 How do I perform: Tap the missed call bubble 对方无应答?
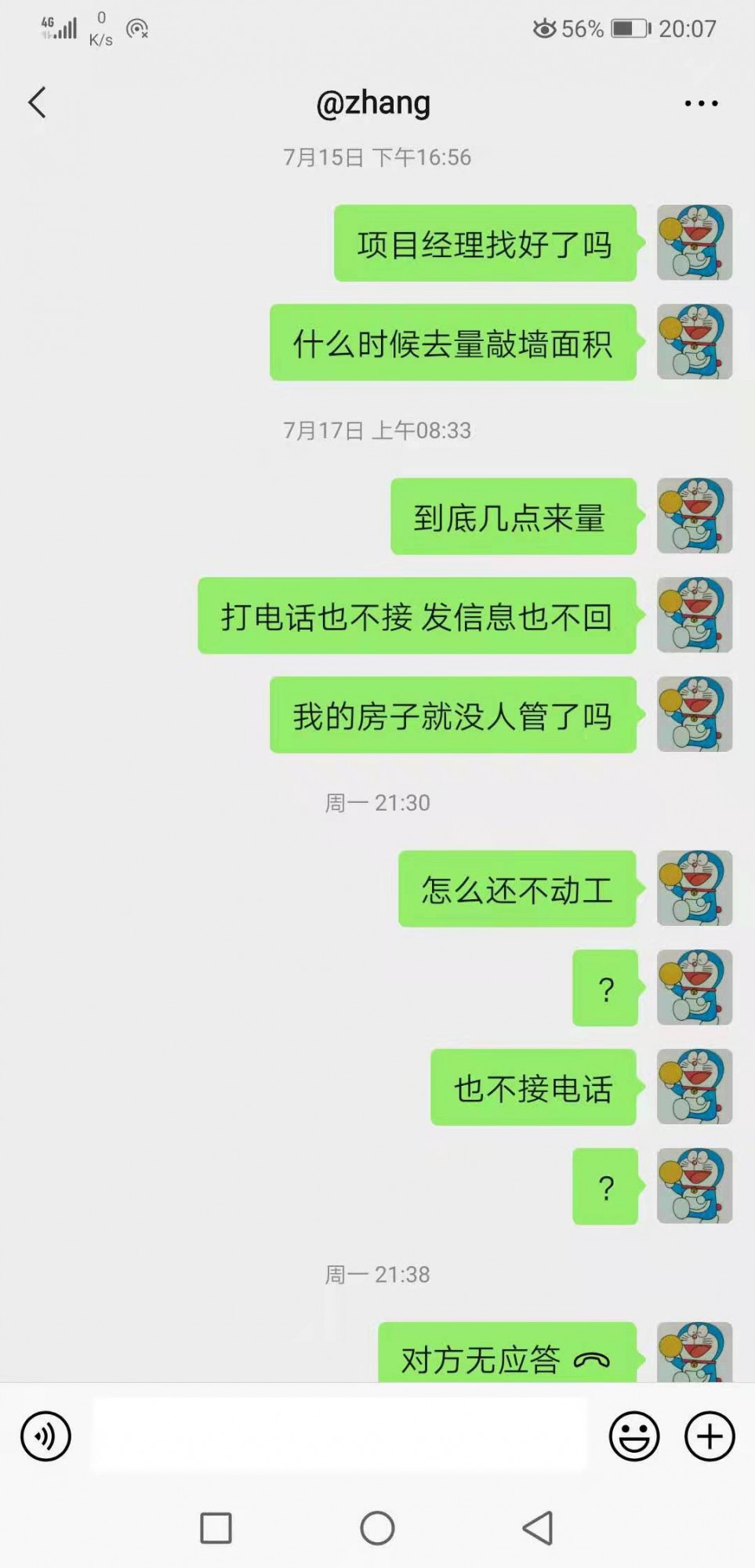coord(506,1356)
